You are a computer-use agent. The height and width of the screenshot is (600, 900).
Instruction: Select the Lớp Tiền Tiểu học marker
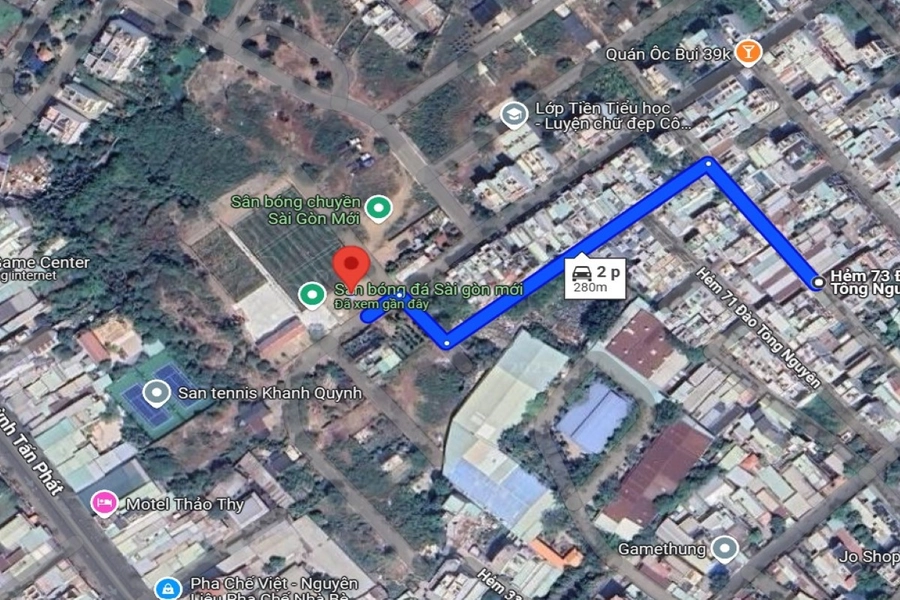tap(513, 115)
